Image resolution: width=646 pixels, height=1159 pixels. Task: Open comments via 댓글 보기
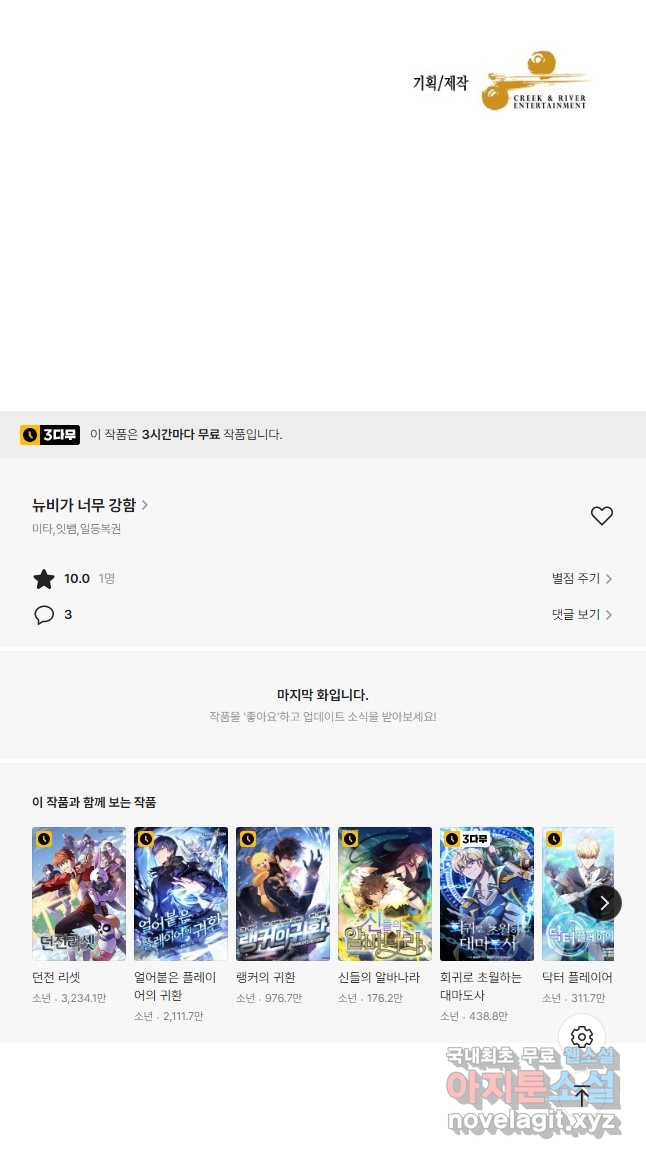click(x=581, y=614)
